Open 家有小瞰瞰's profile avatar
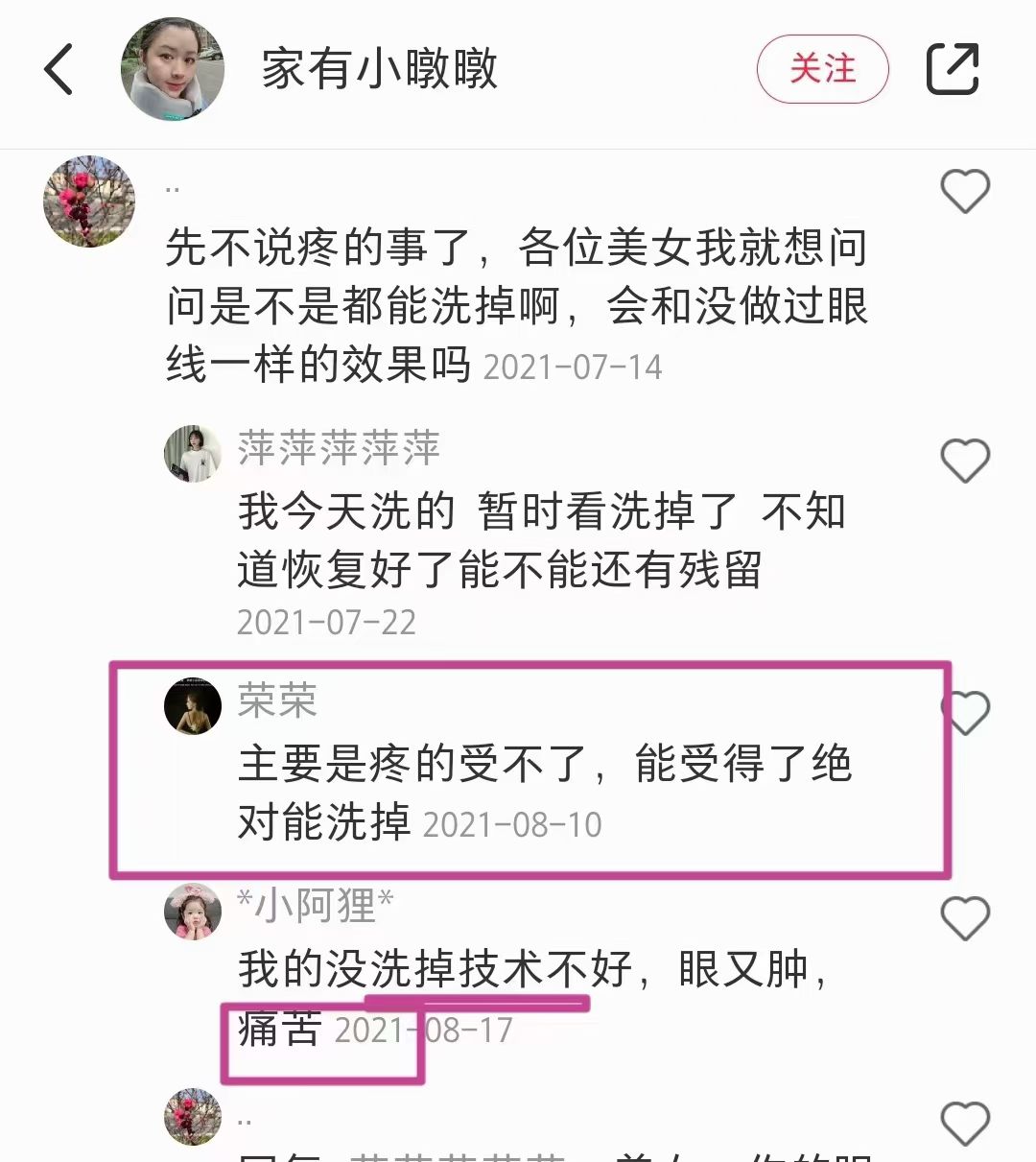Screen dimensions: 1036x1162 173,70
